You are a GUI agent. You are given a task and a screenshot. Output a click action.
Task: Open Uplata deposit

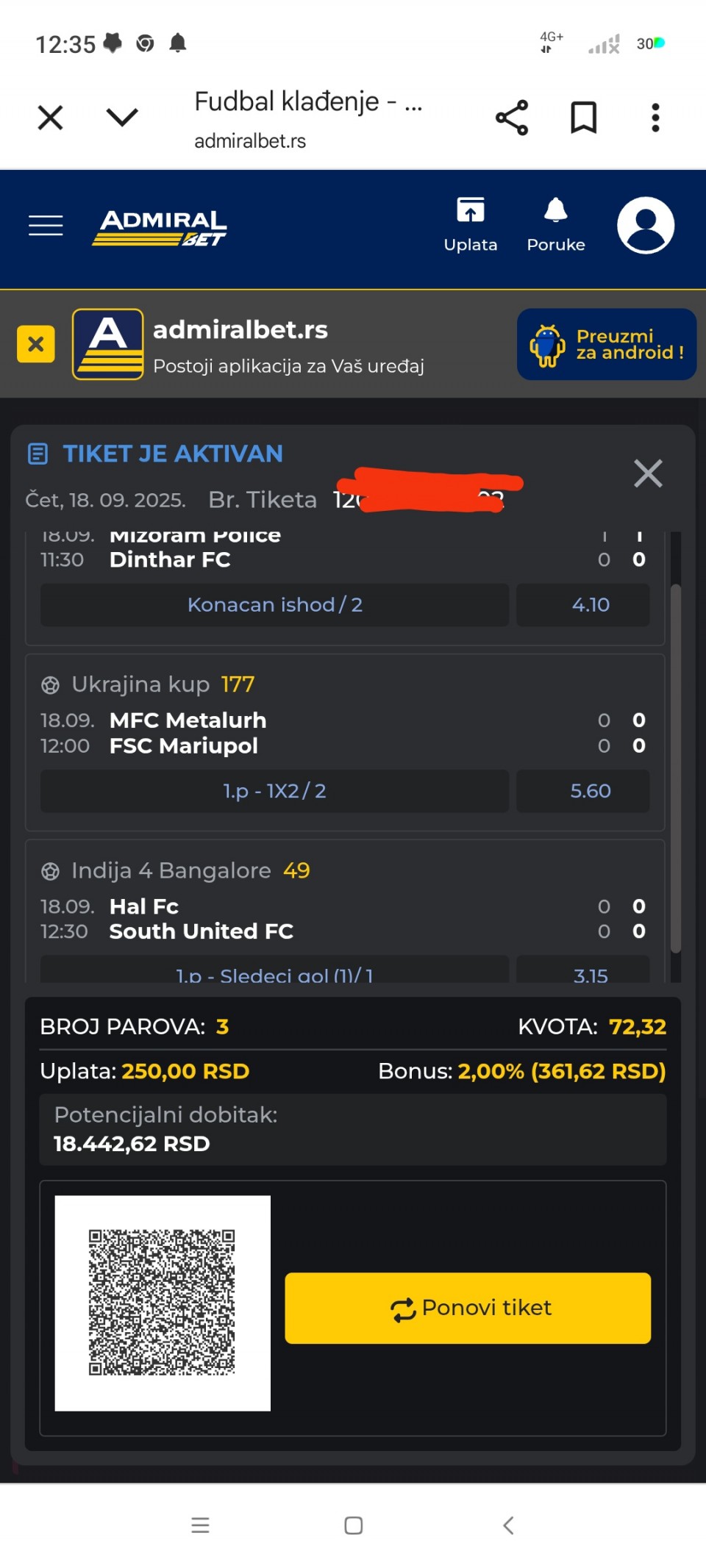coord(471,225)
